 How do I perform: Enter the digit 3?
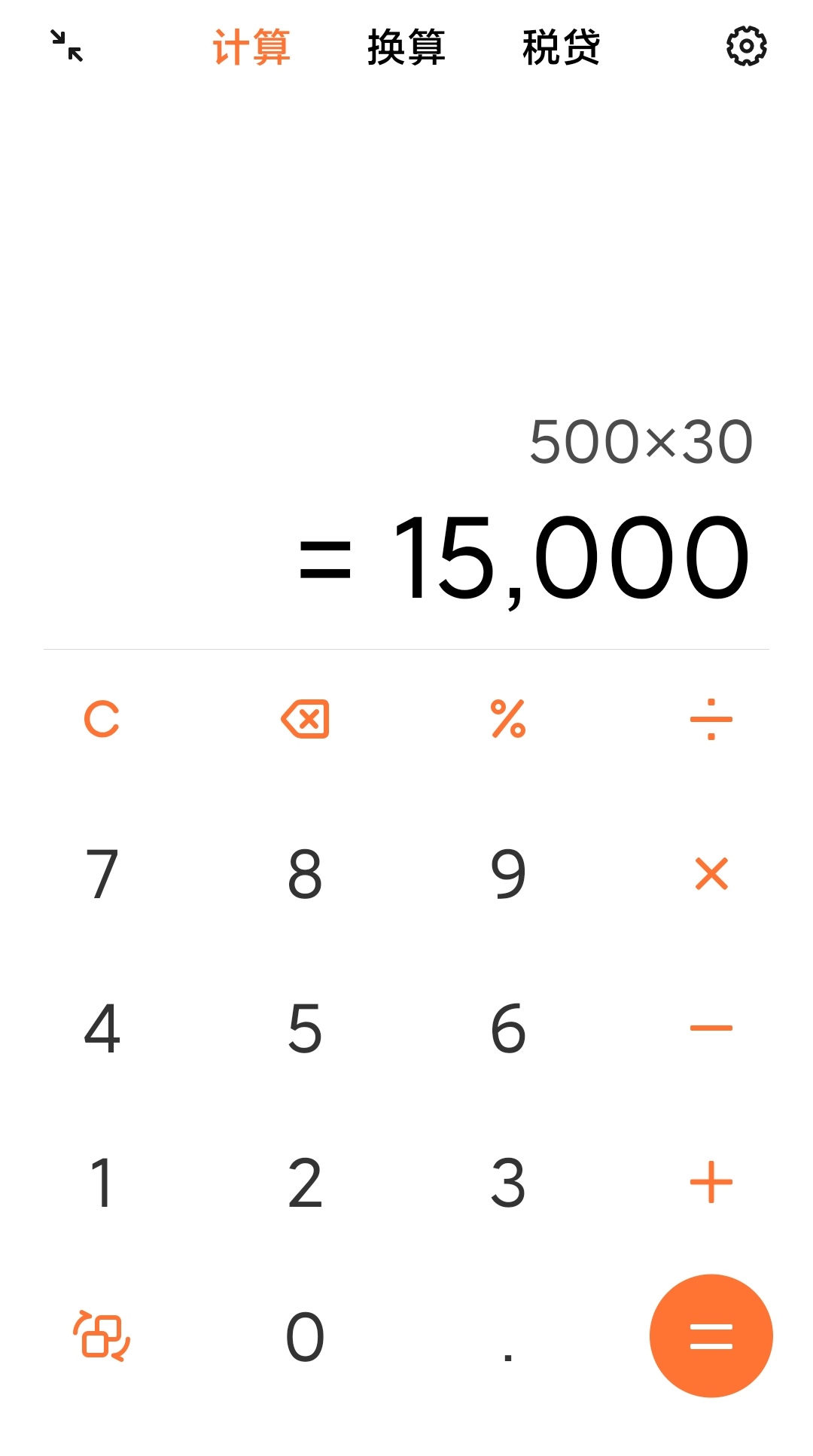[508, 1183]
